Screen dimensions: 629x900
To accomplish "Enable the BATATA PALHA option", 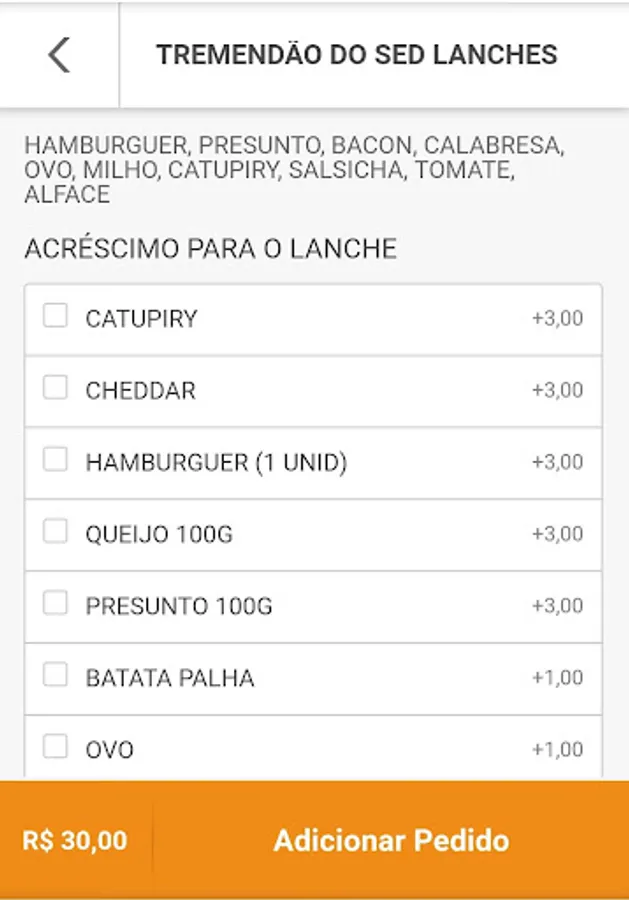I will 55,677.
